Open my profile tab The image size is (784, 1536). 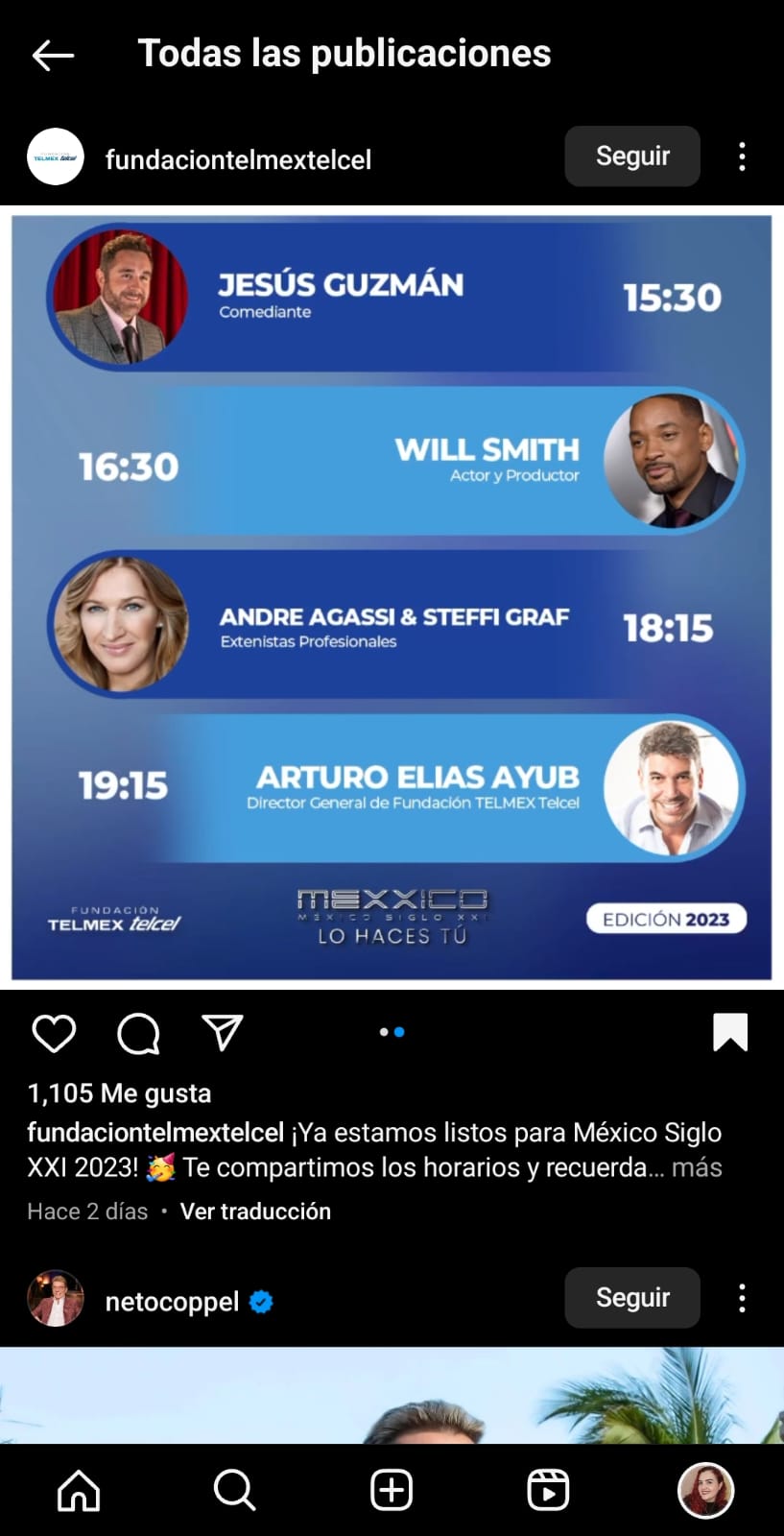tap(705, 1491)
